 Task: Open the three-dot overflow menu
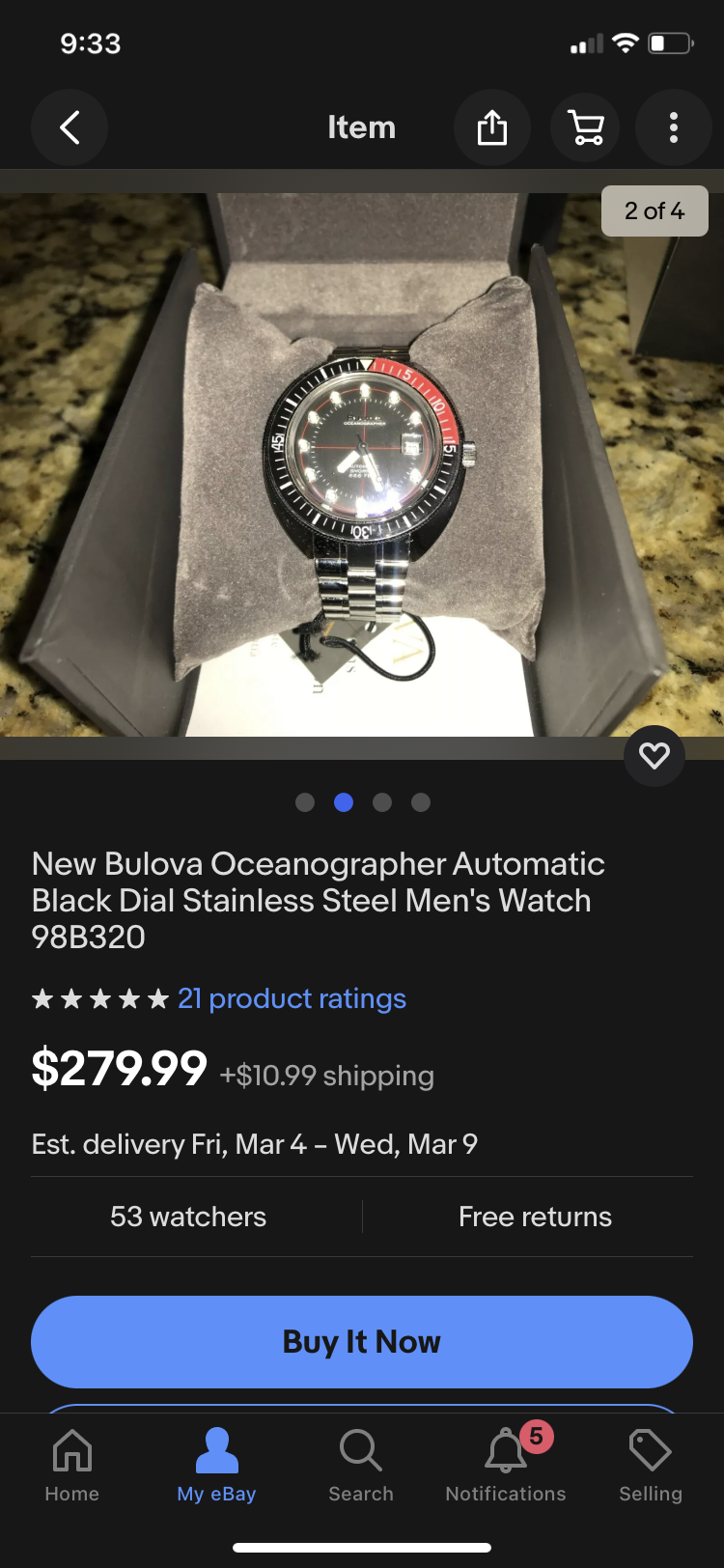click(x=674, y=127)
